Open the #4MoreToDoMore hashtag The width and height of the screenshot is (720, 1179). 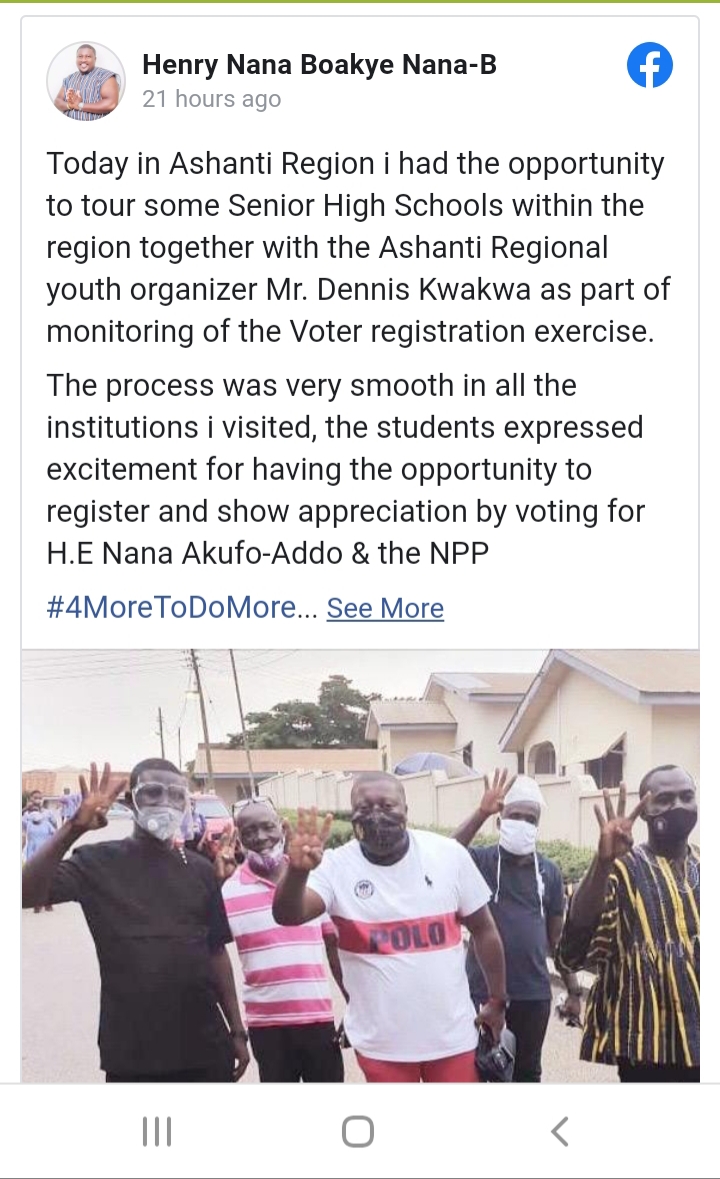(x=172, y=608)
